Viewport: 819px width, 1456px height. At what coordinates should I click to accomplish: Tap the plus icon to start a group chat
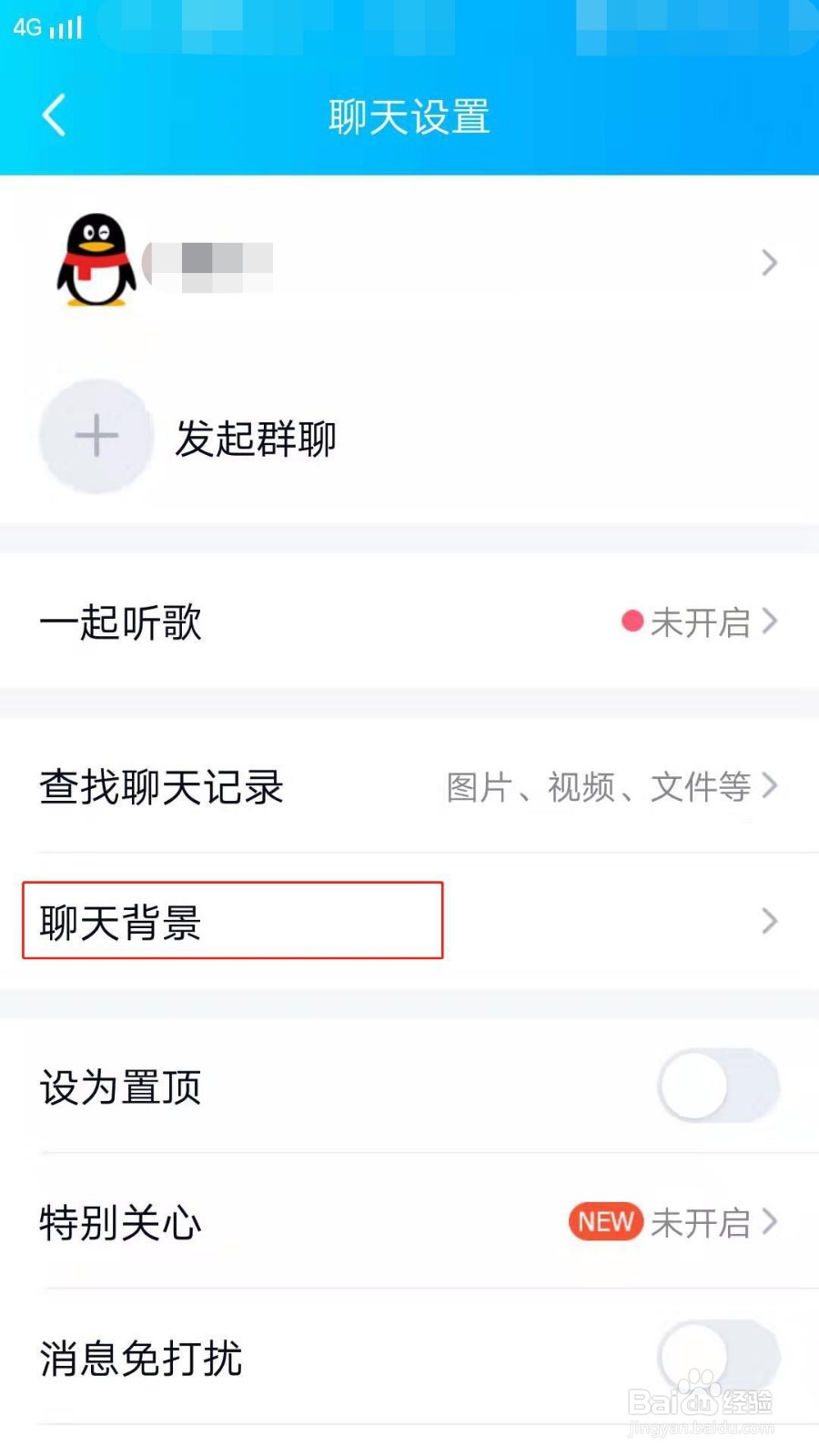pos(95,436)
